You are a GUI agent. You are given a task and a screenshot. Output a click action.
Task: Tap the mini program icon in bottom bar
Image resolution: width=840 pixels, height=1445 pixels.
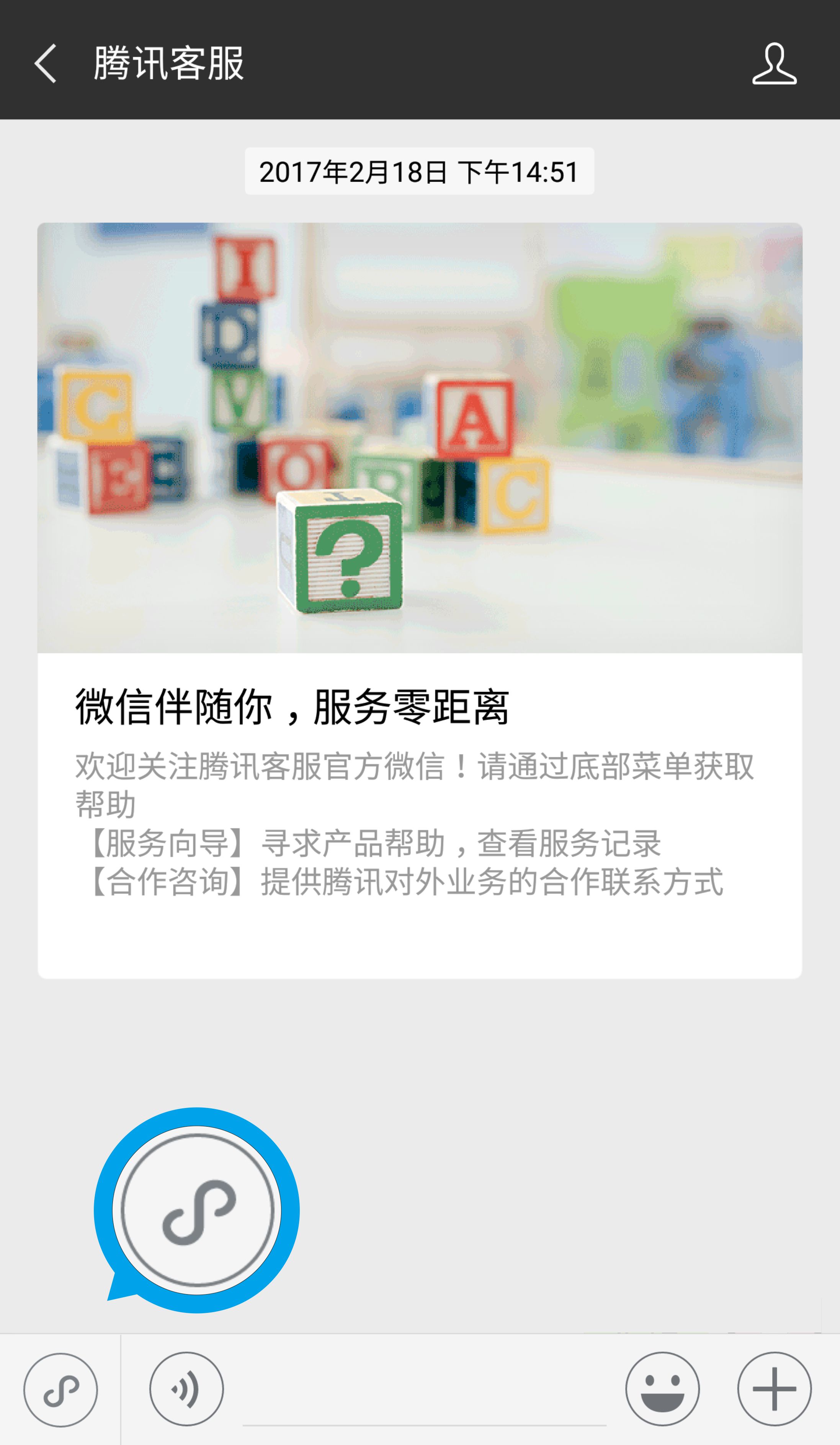point(60,1389)
